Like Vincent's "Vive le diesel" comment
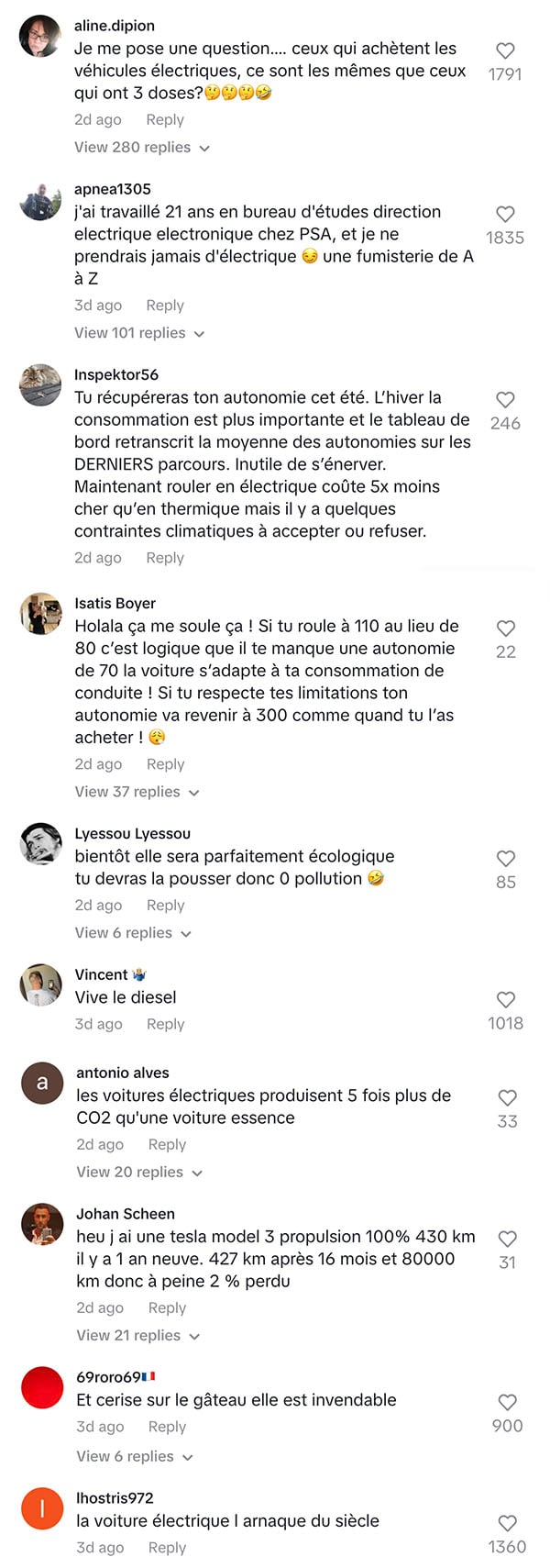Screen dimensions: 550x1568 click(x=505, y=1000)
